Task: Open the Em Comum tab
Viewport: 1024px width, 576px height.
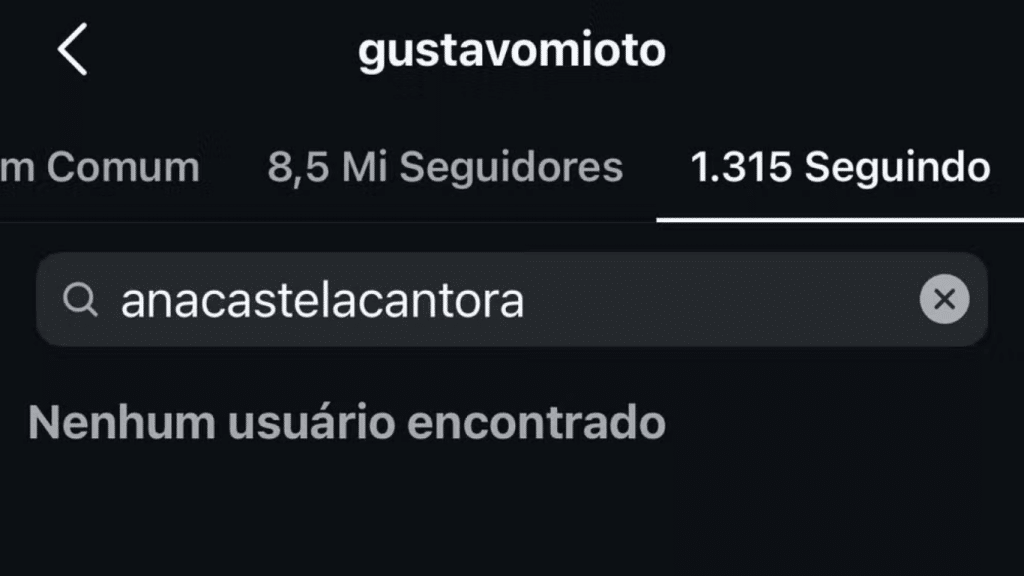Action: (x=100, y=168)
